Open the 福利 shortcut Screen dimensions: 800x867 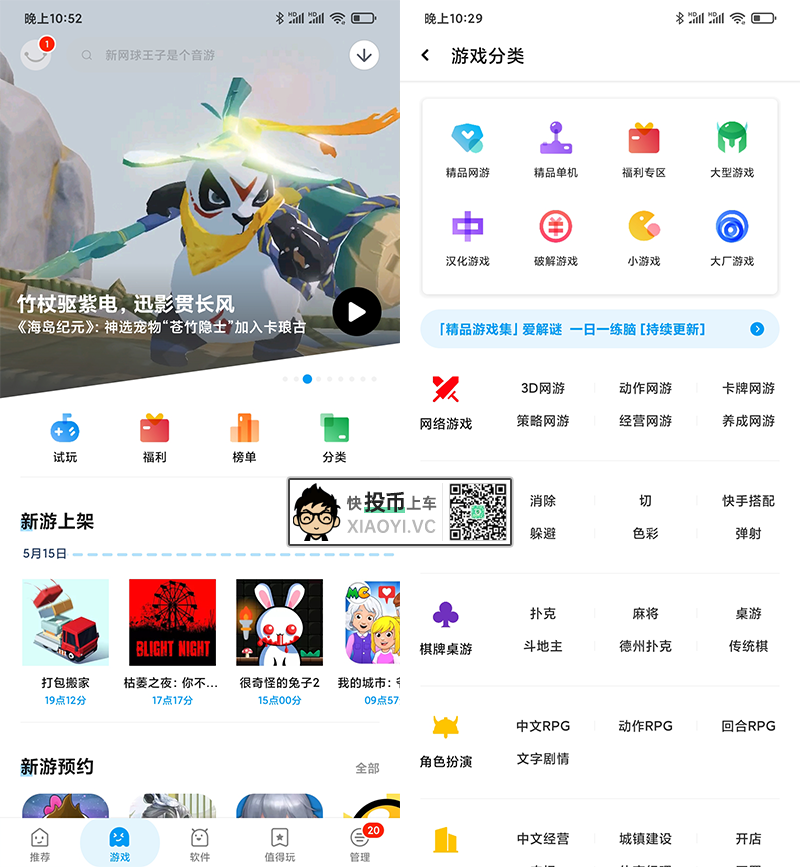pos(154,439)
